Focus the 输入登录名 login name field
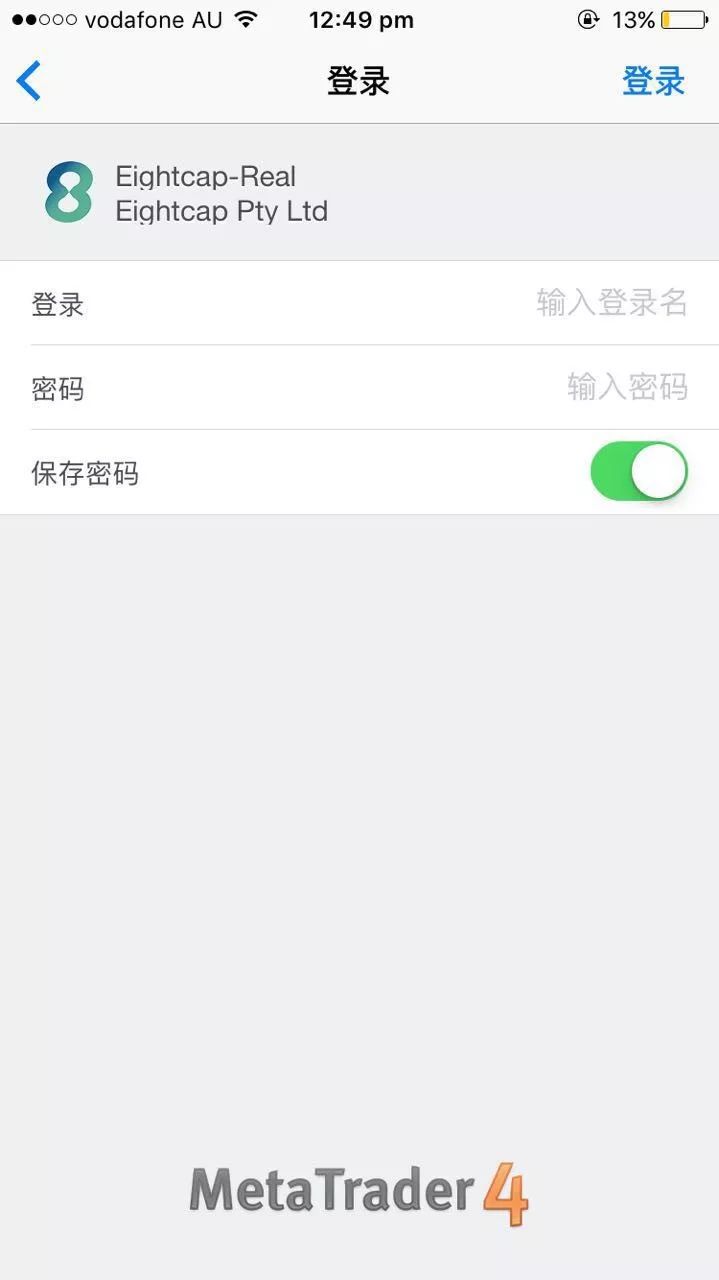This screenshot has height=1280, width=719. coord(359,303)
